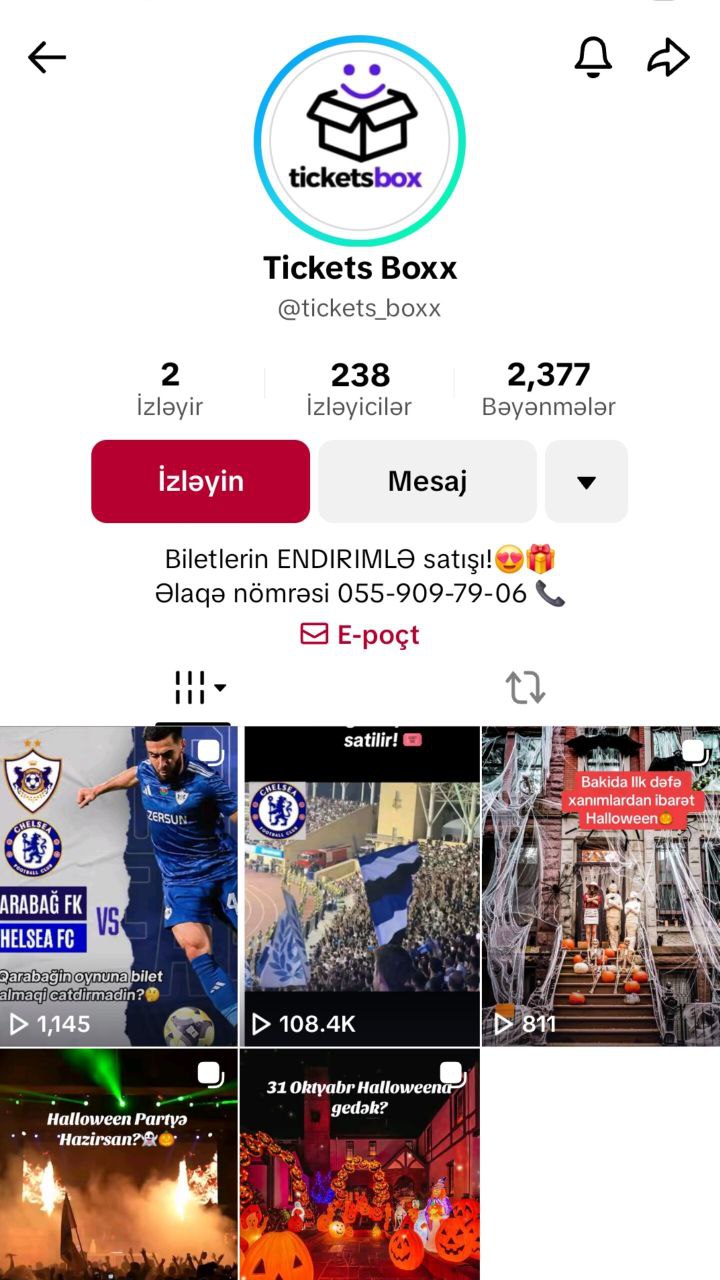Open the E-poçt contact link
This screenshot has height=1280, width=720.
(360, 635)
